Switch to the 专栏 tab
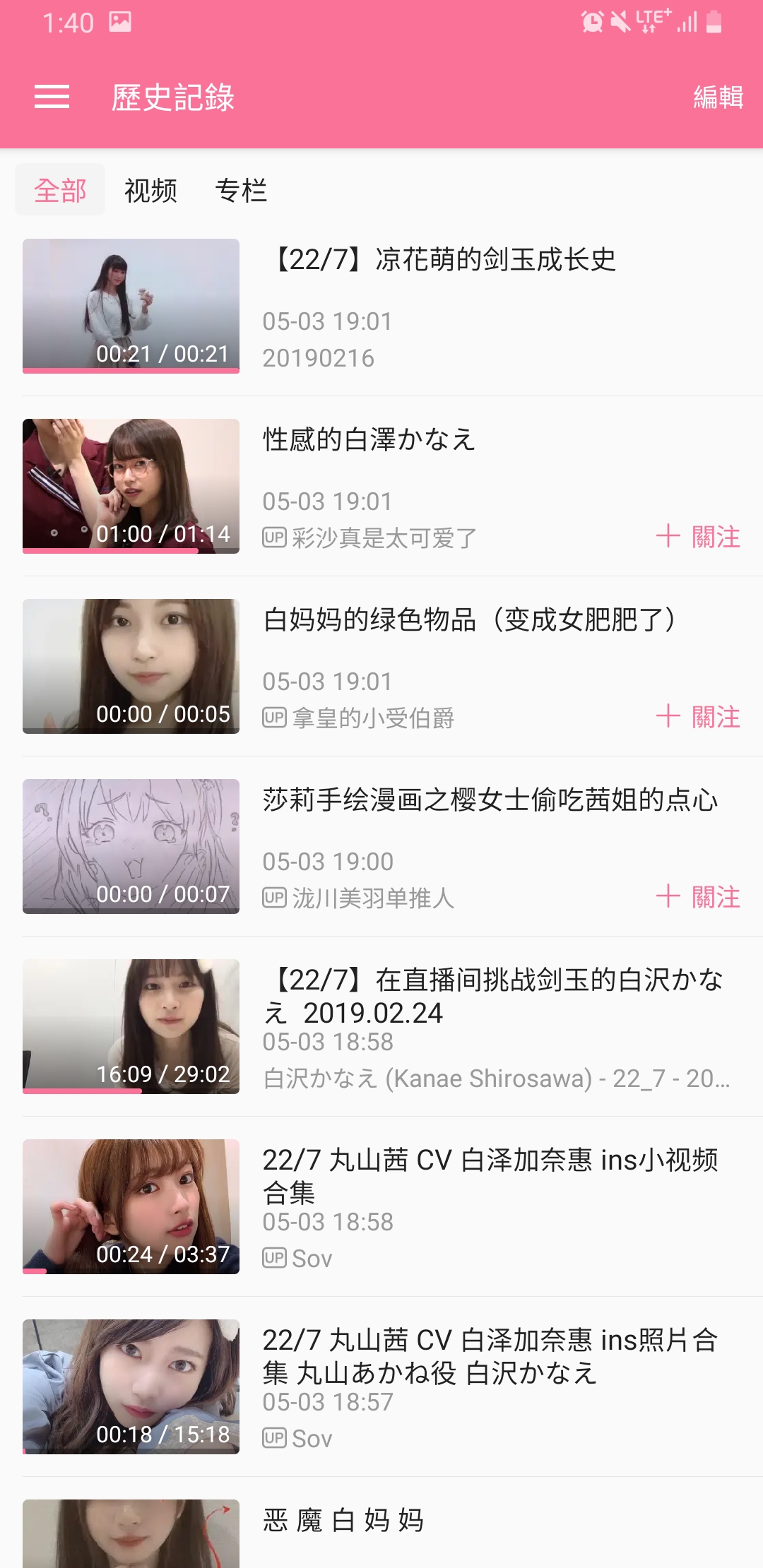Viewport: 763px width, 1568px height. 241,190
